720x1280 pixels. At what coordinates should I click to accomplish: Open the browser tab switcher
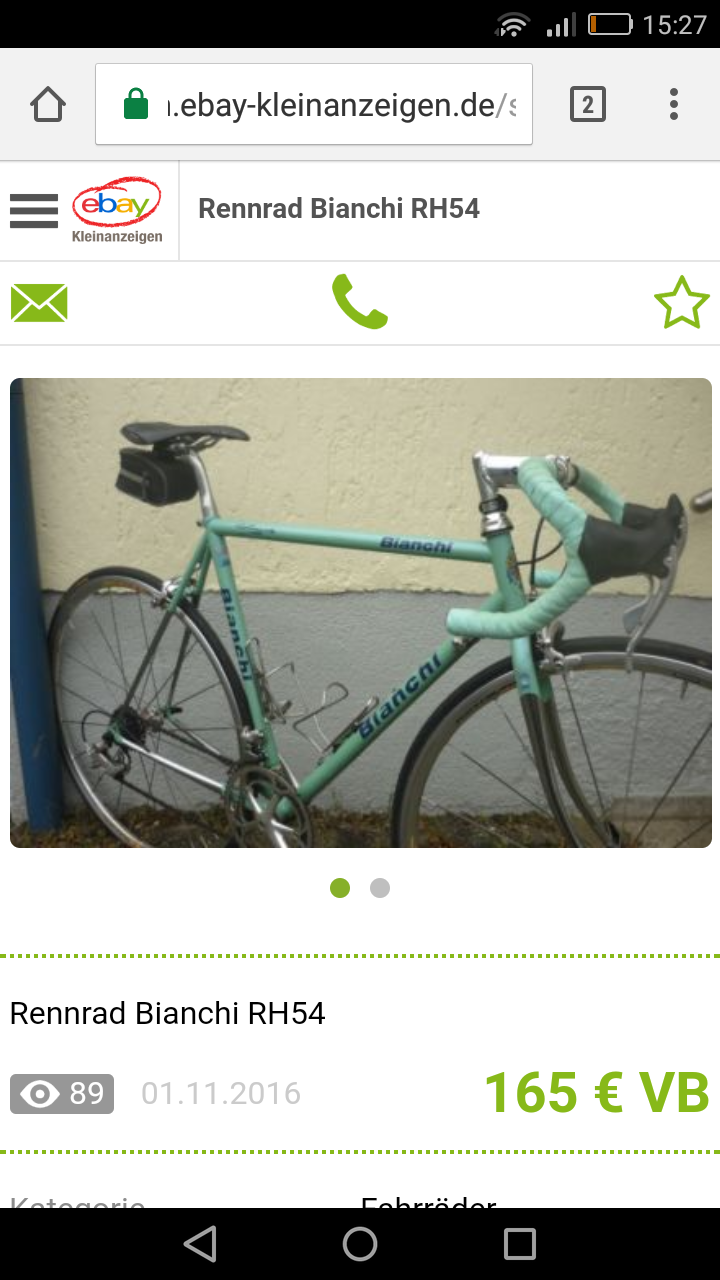pos(587,104)
